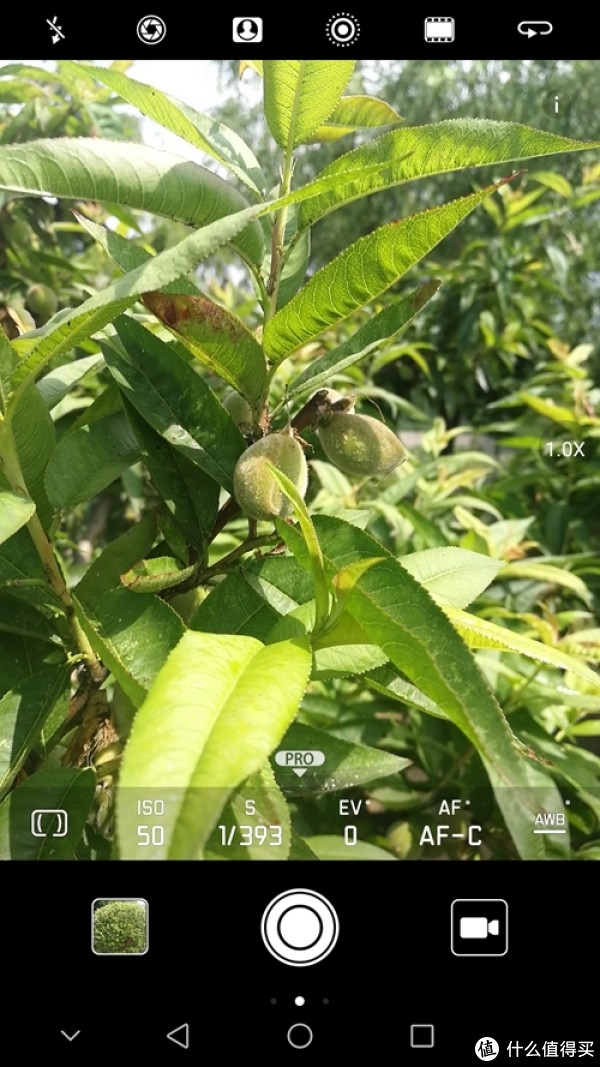The image size is (600, 1067).
Task: Switch to video recording mode
Action: coord(479,927)
